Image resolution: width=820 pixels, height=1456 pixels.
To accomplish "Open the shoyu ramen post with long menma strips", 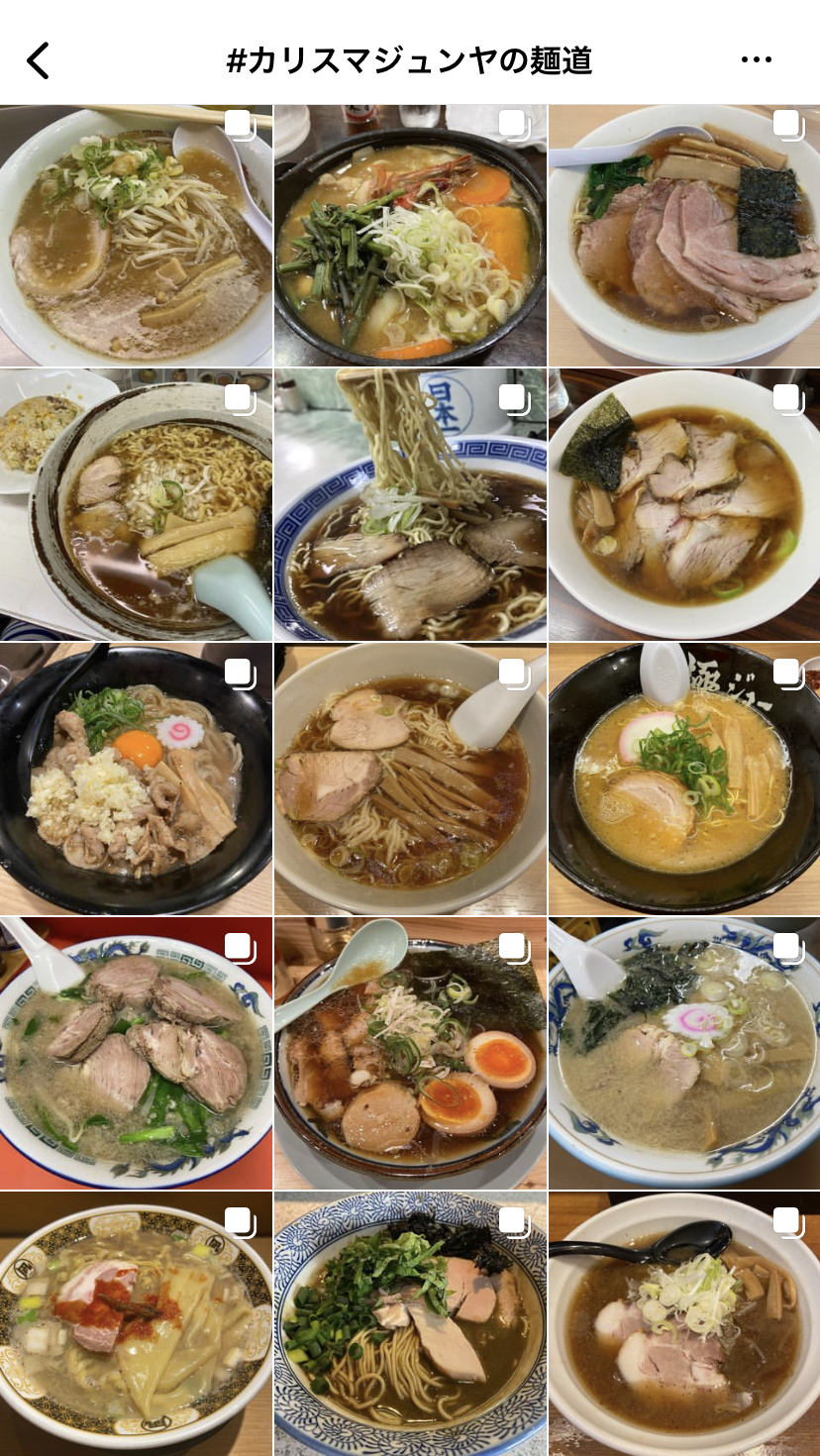I will click(x=410, y=780).
